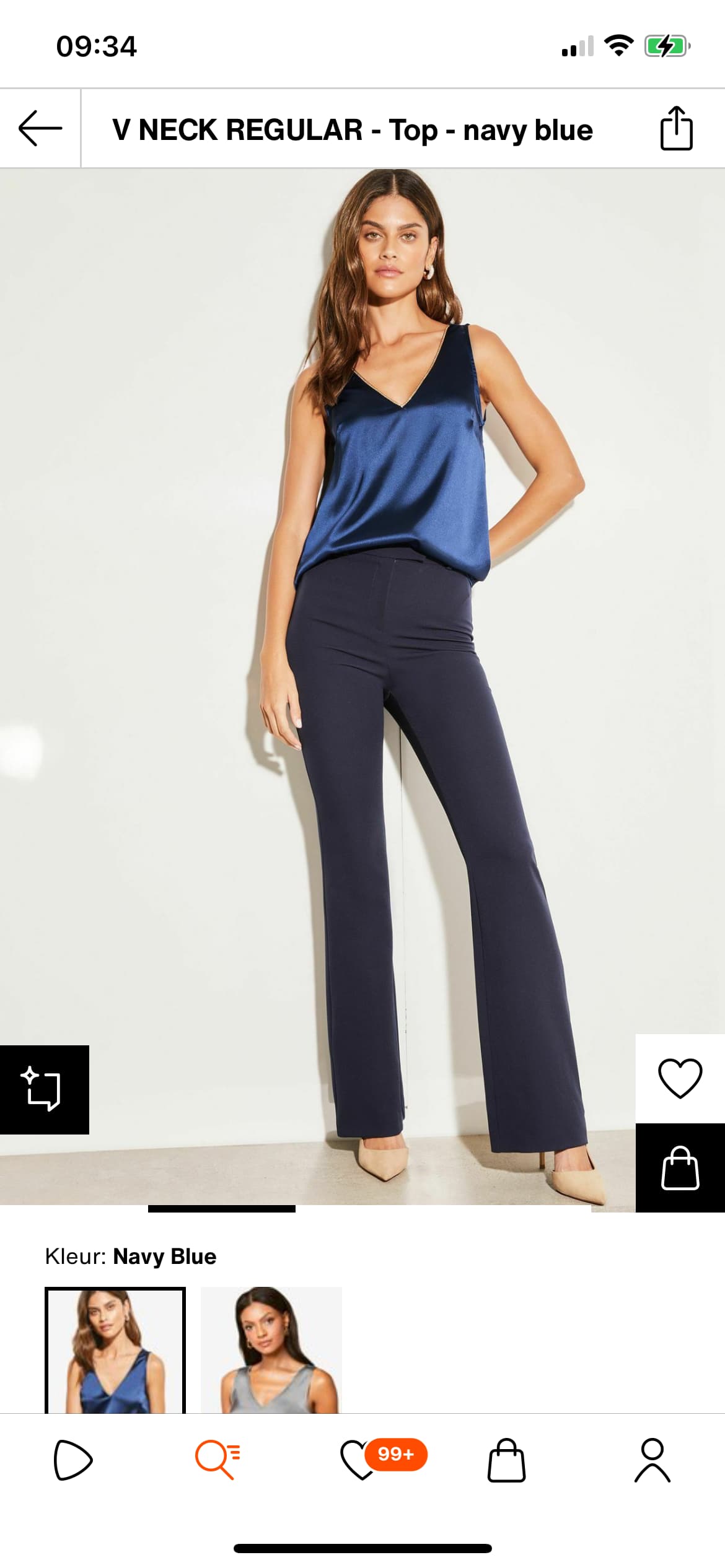Open the search and browse tab

click(x=217, y=1460)
